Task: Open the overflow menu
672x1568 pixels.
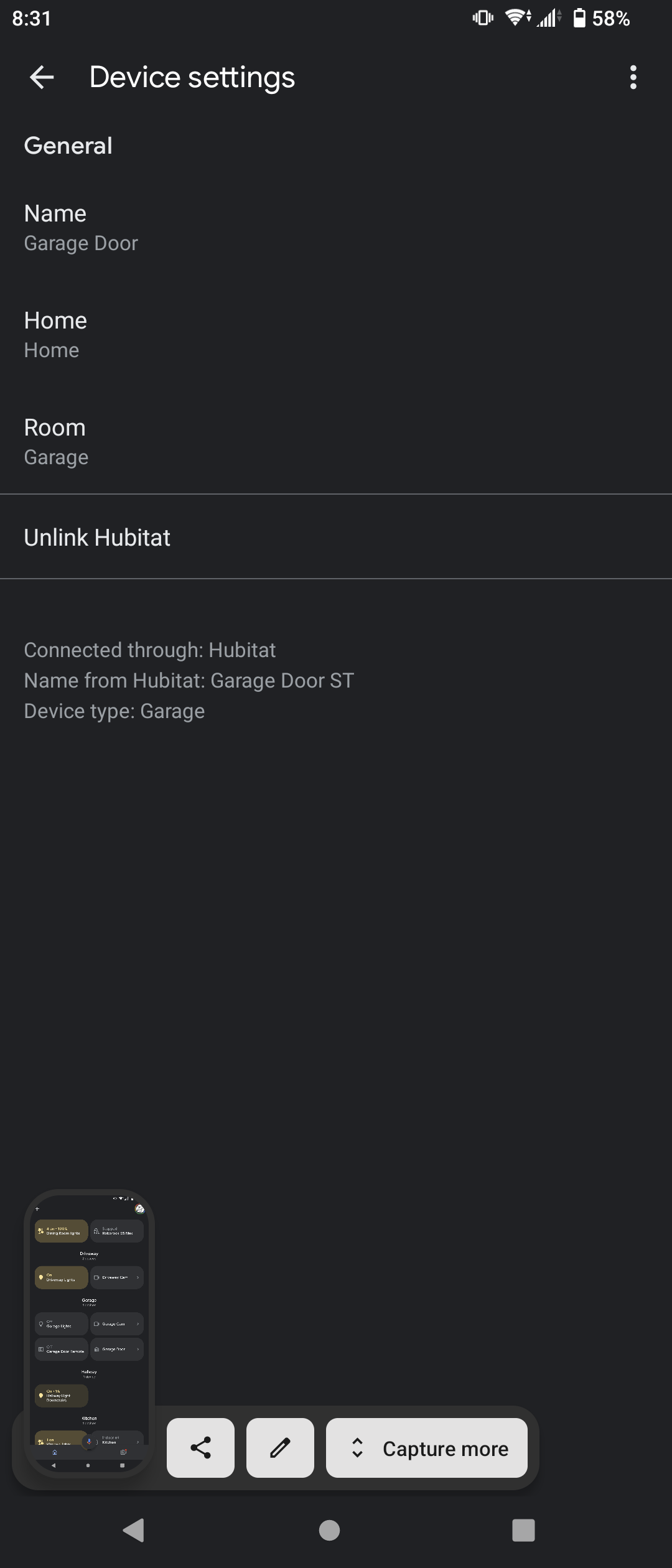Action: (x=633, y=78)
